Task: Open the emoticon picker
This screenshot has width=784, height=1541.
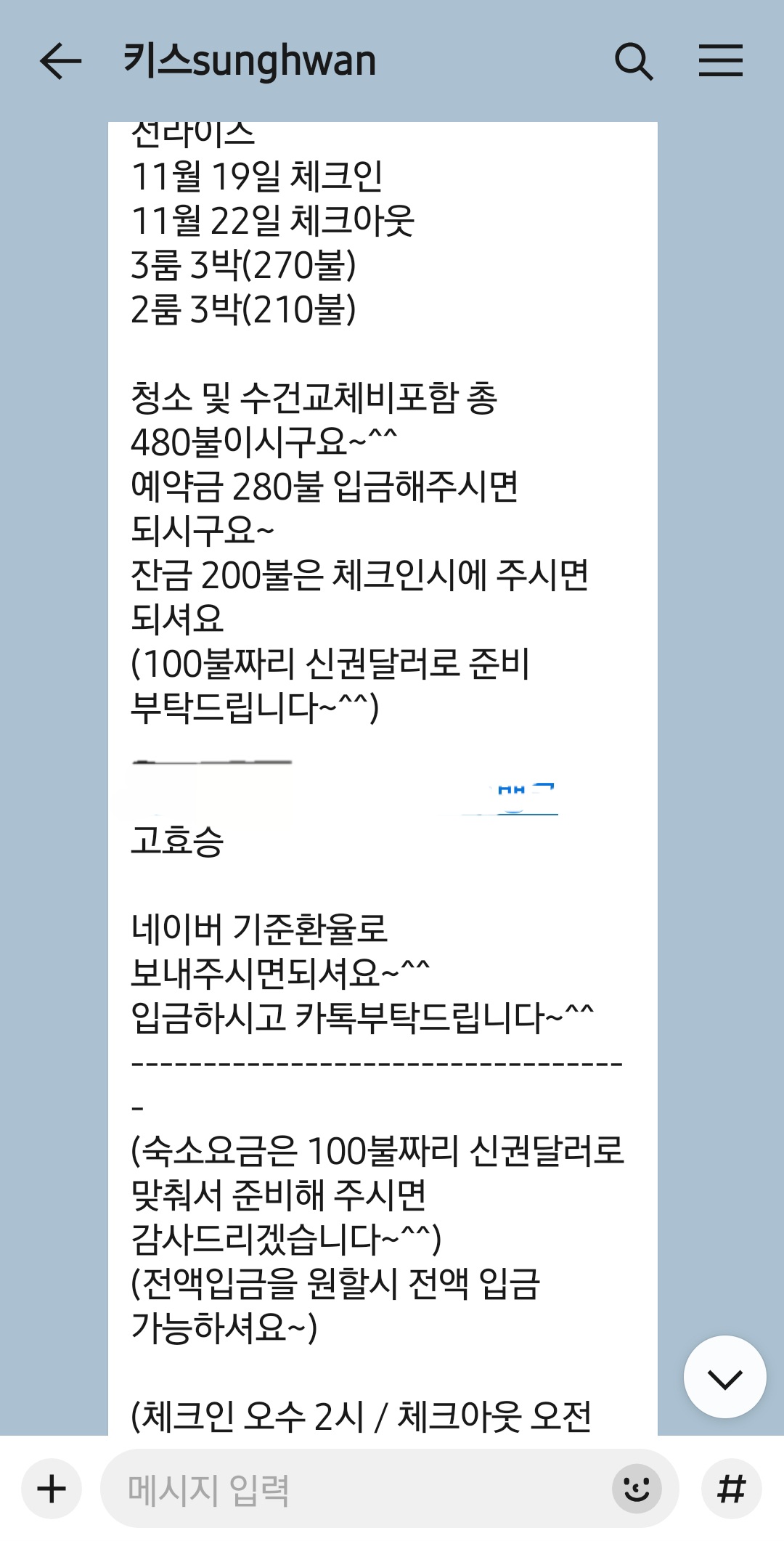Action: pyautogui.click(x=637, y=1489)
